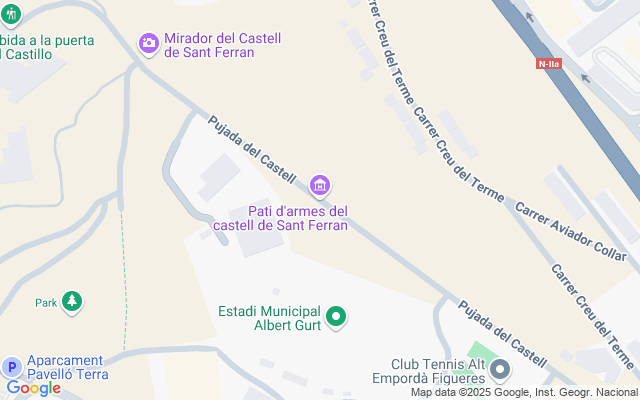Select the Pati d'armes del castell museum pin
The width and height of the screenshot is (640, 400).
point(320,185)
